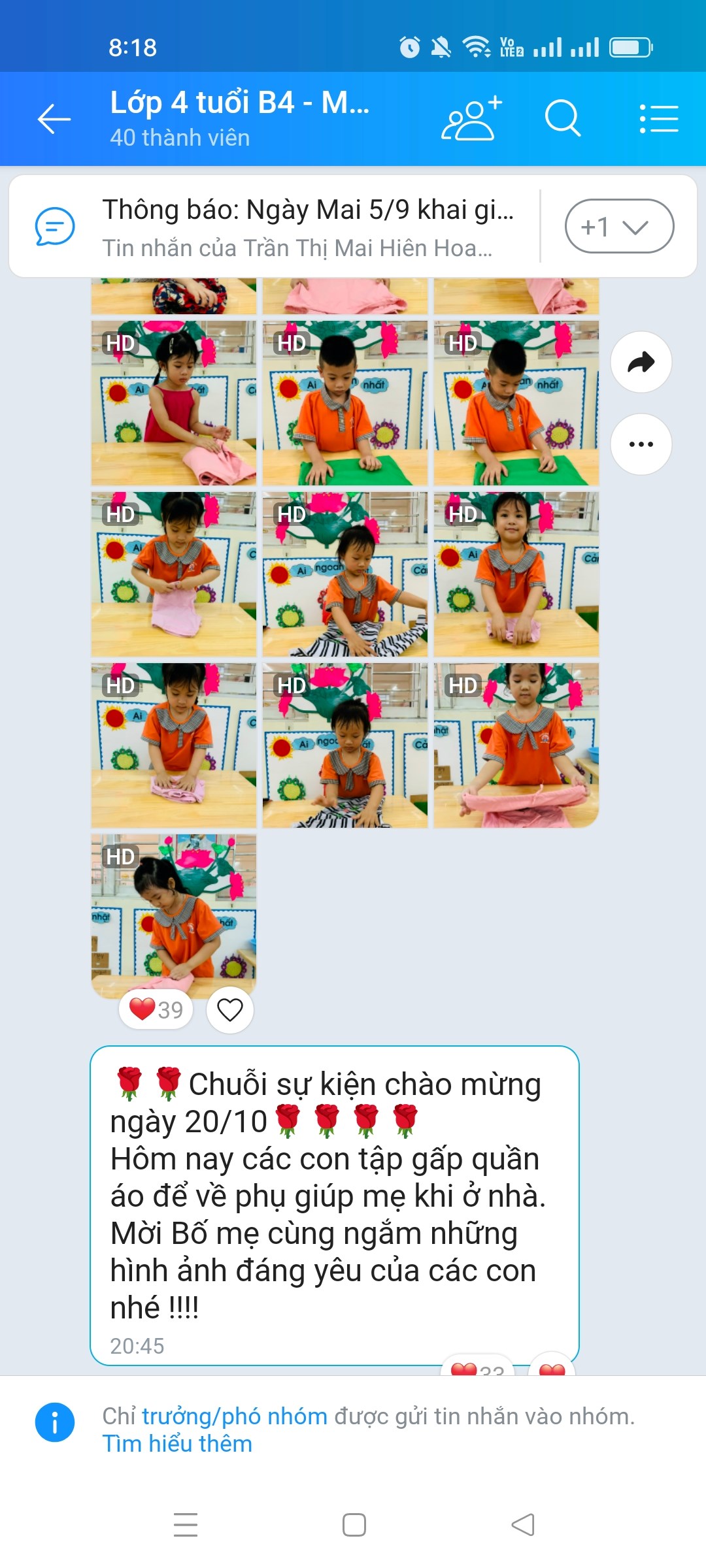Open more options for the photo album

click(641, 444)
